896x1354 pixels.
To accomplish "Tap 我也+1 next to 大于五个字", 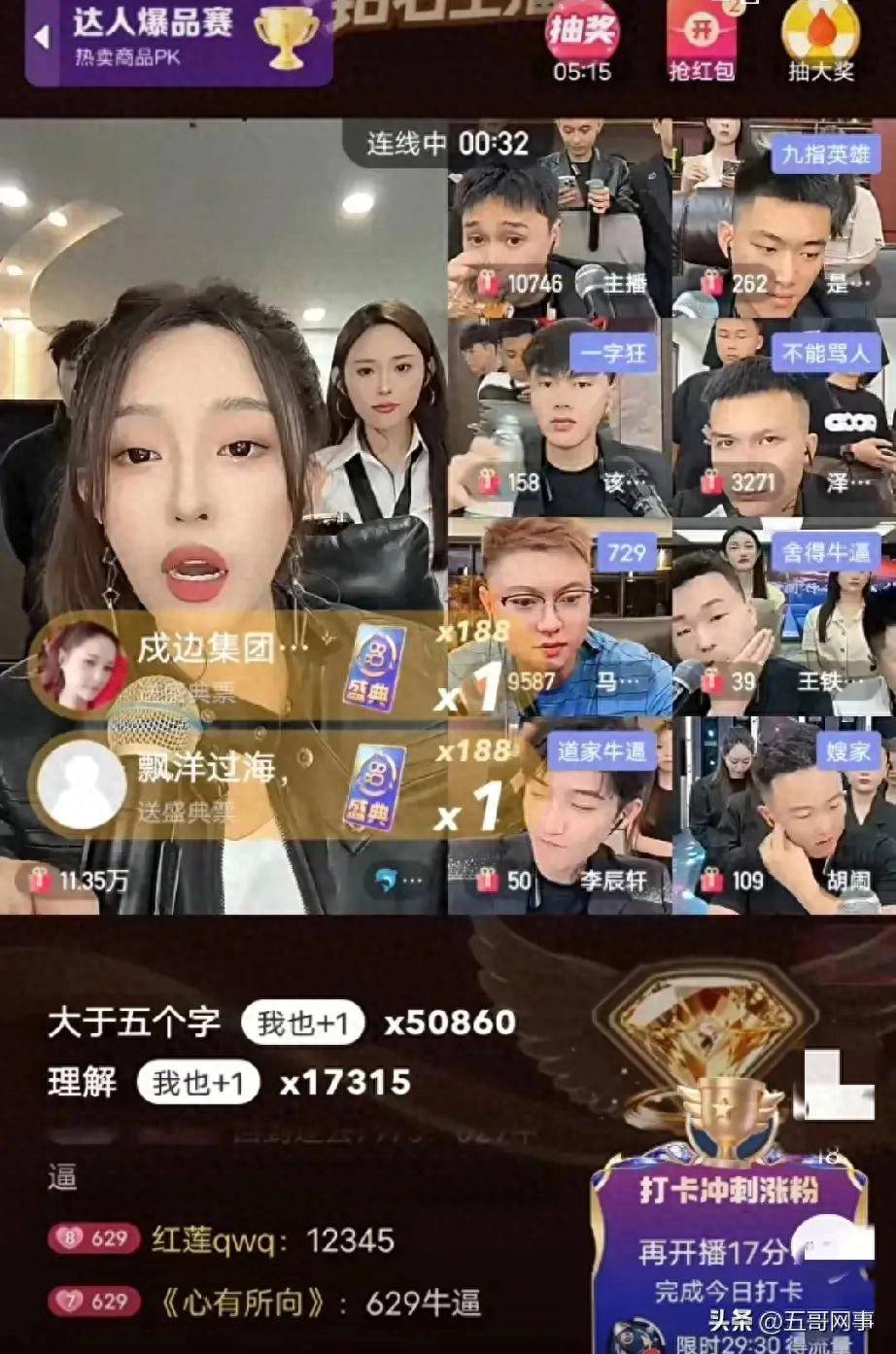I will click(x=302, y=1023).
